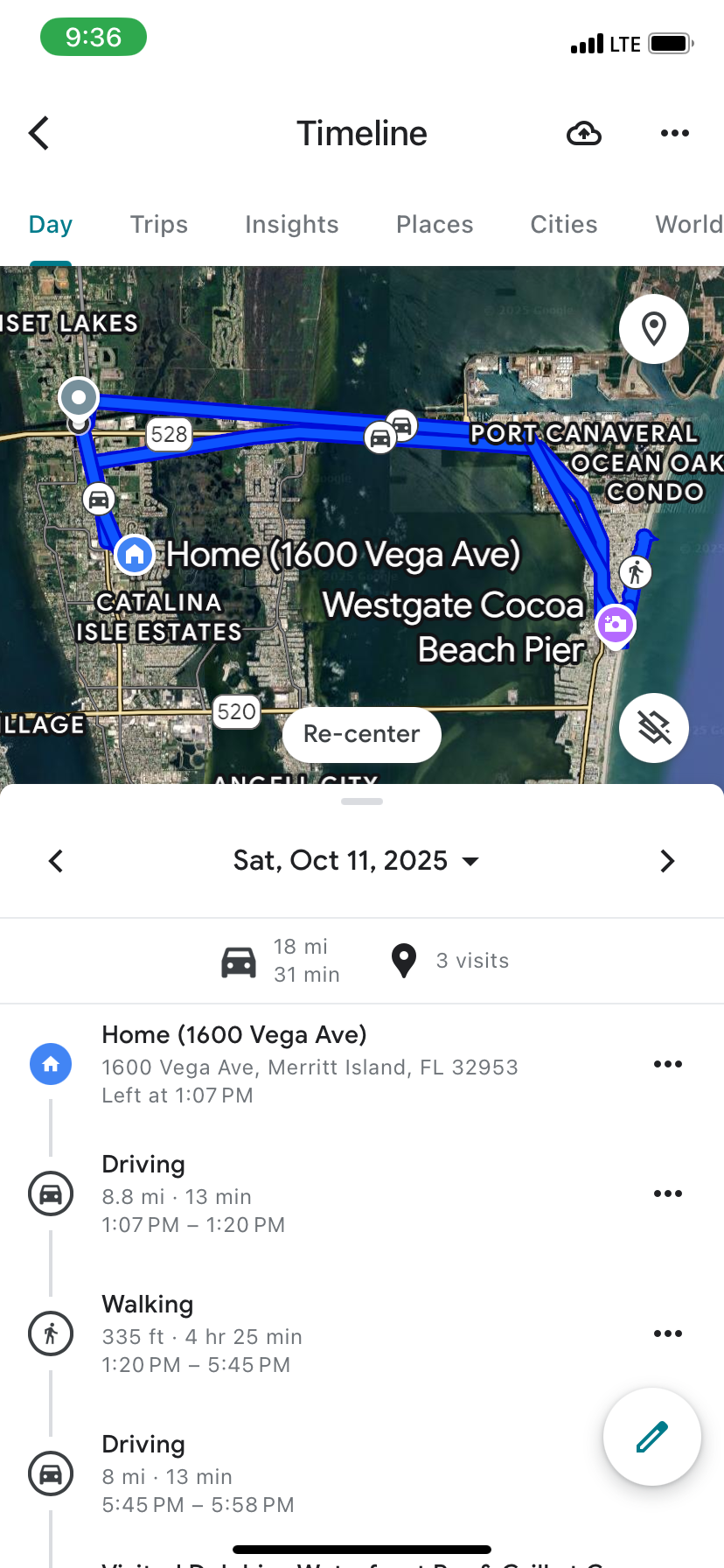Switch to the Places tab
This screenshot has width=724, height=1568.
(435, 225)
